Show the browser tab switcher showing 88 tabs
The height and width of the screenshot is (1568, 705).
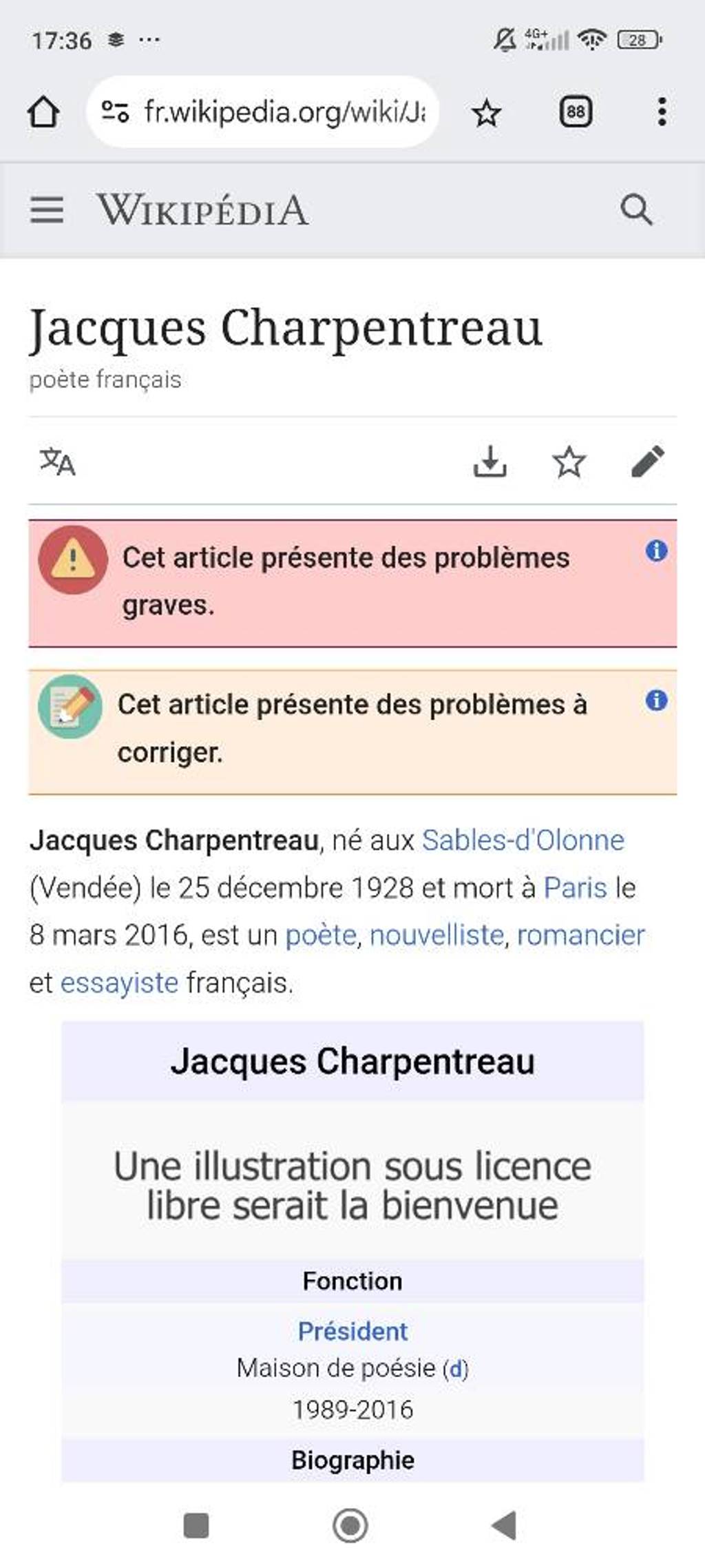coord(576,112)
